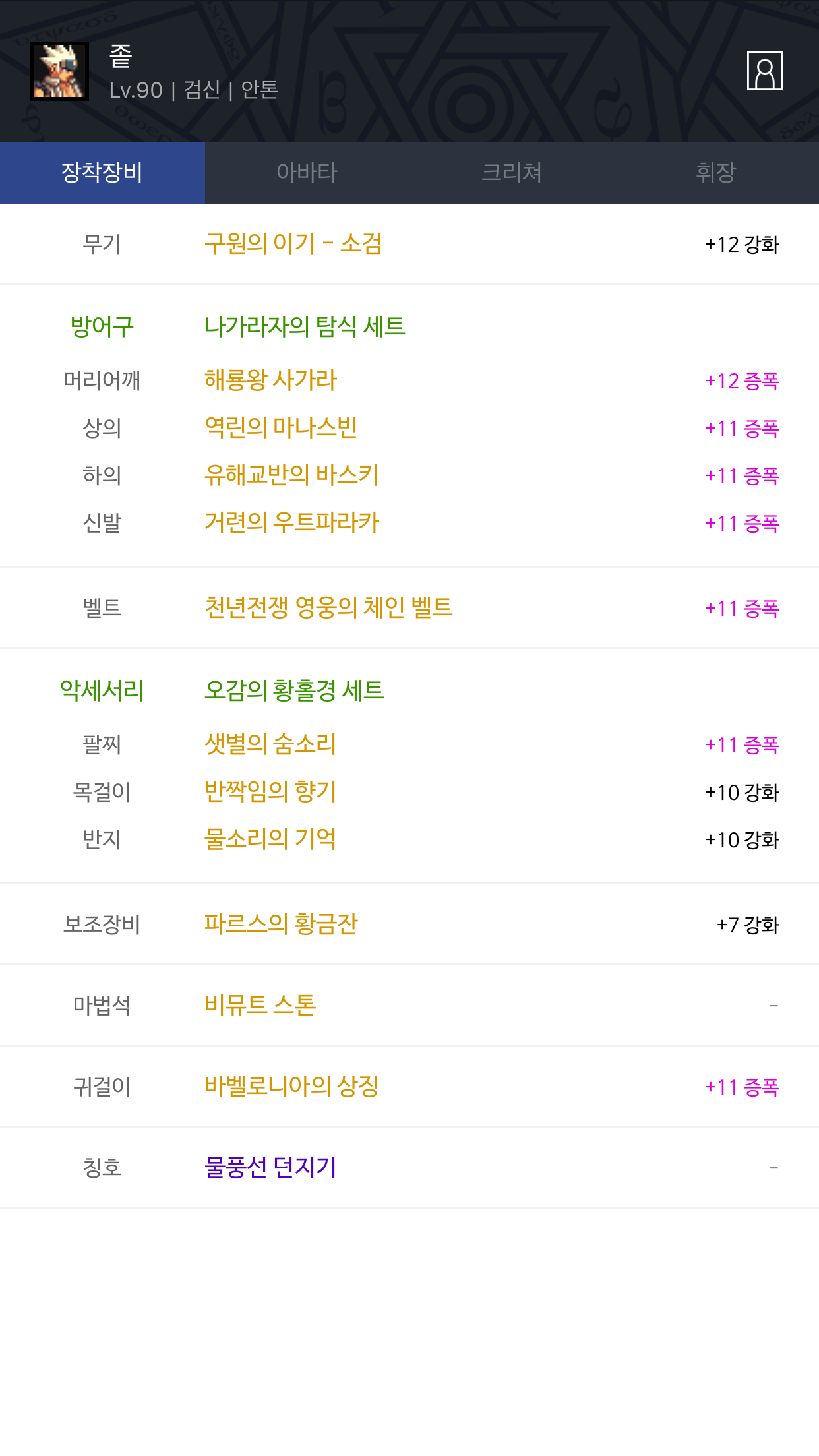Tap the character avatar thumbnail
Image resolution: width=819 pixels, height=1456 pixels.
pos(59,71)
